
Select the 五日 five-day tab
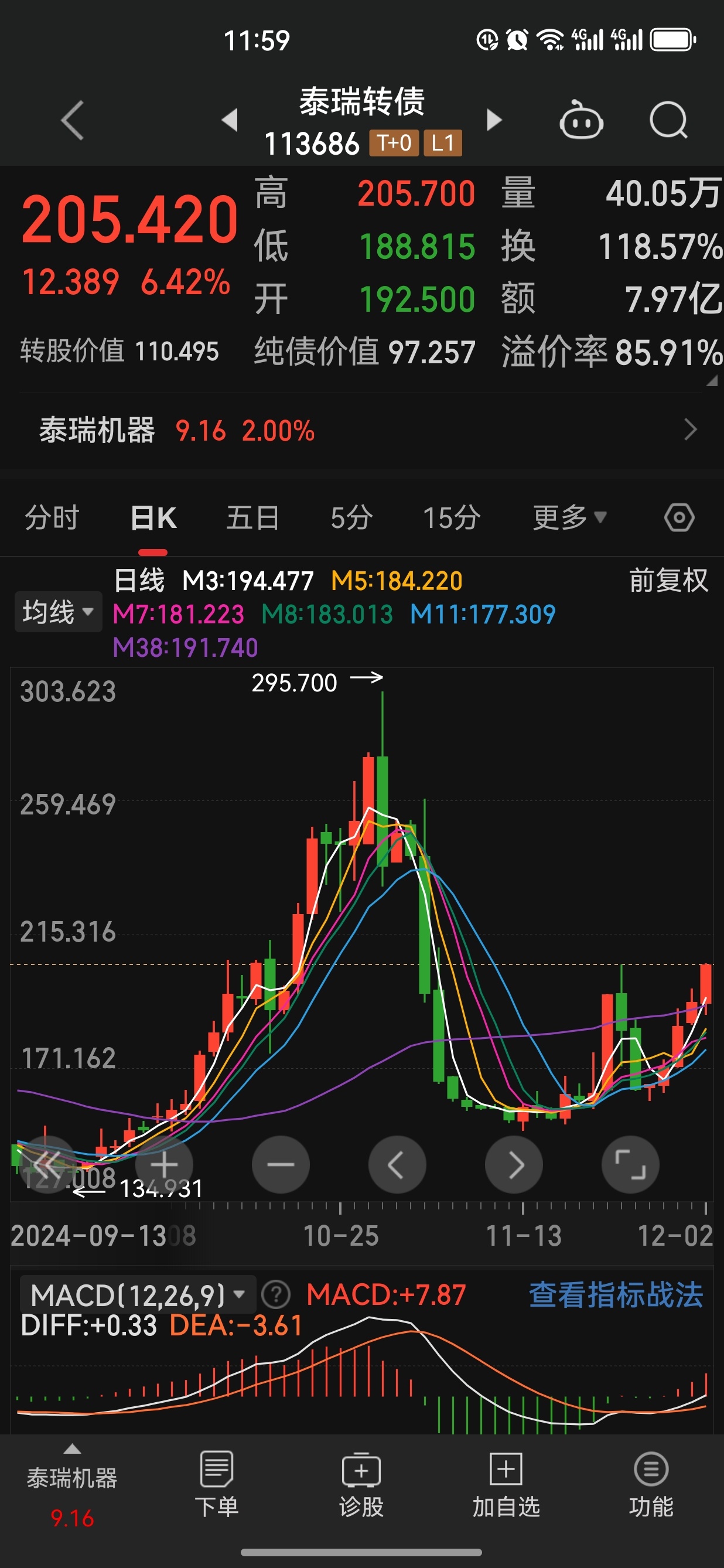(x=252, y=517)
